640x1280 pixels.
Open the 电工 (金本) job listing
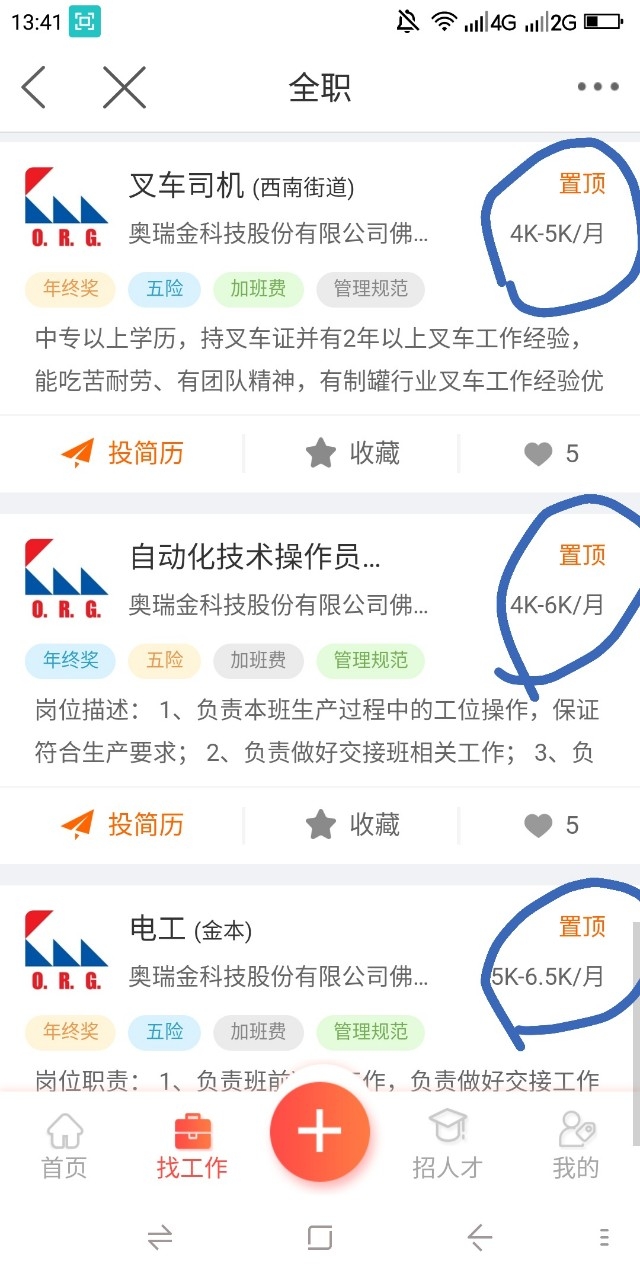190,929
